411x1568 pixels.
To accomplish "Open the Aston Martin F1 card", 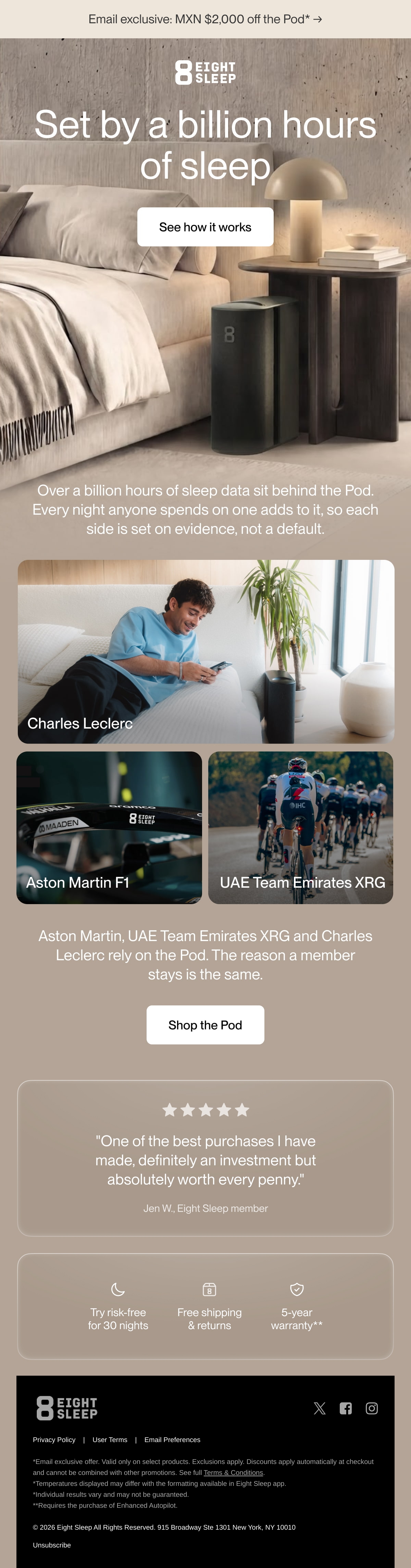I will (109, 827).
